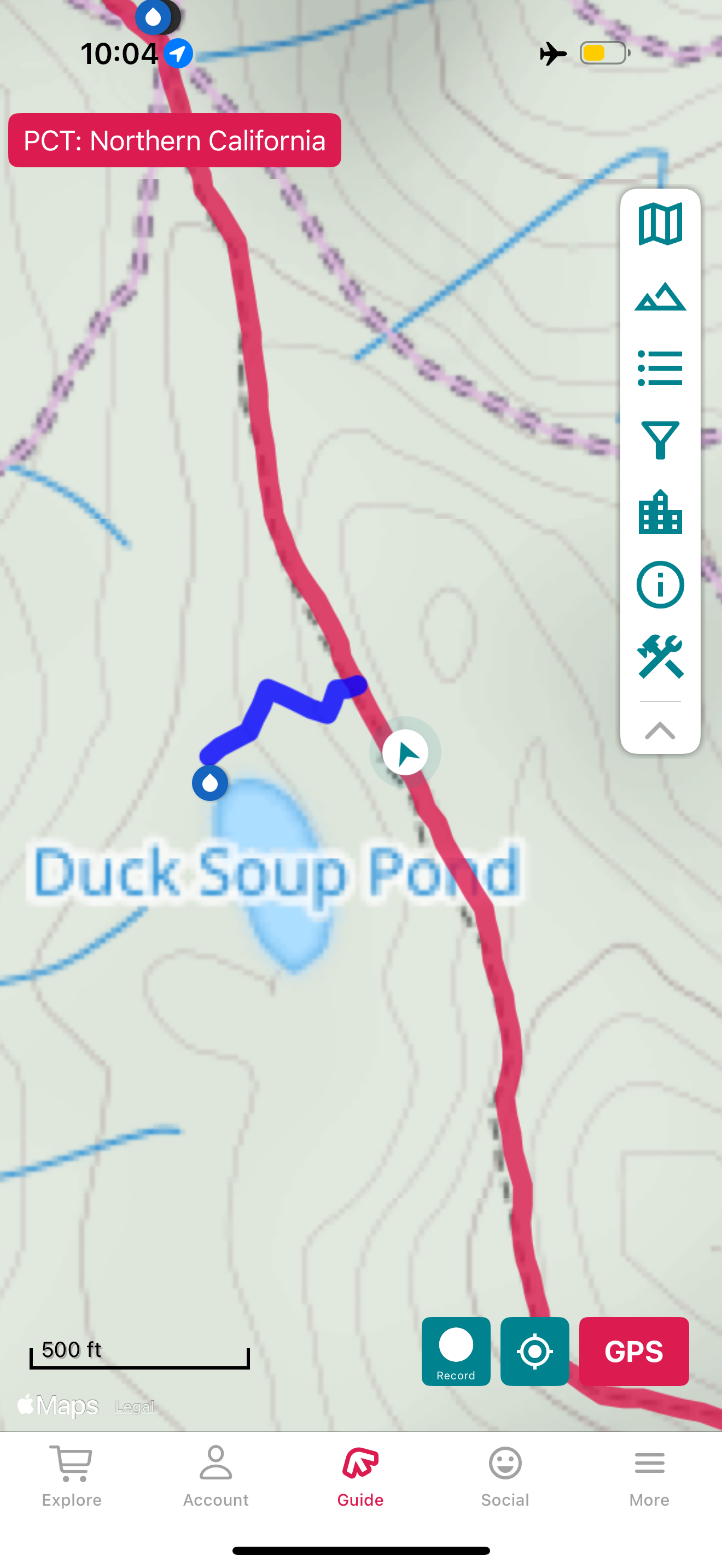Viewport: 722px width, 1568px height.
Task: Switch to the Account tab
Action: [216, 1476]
